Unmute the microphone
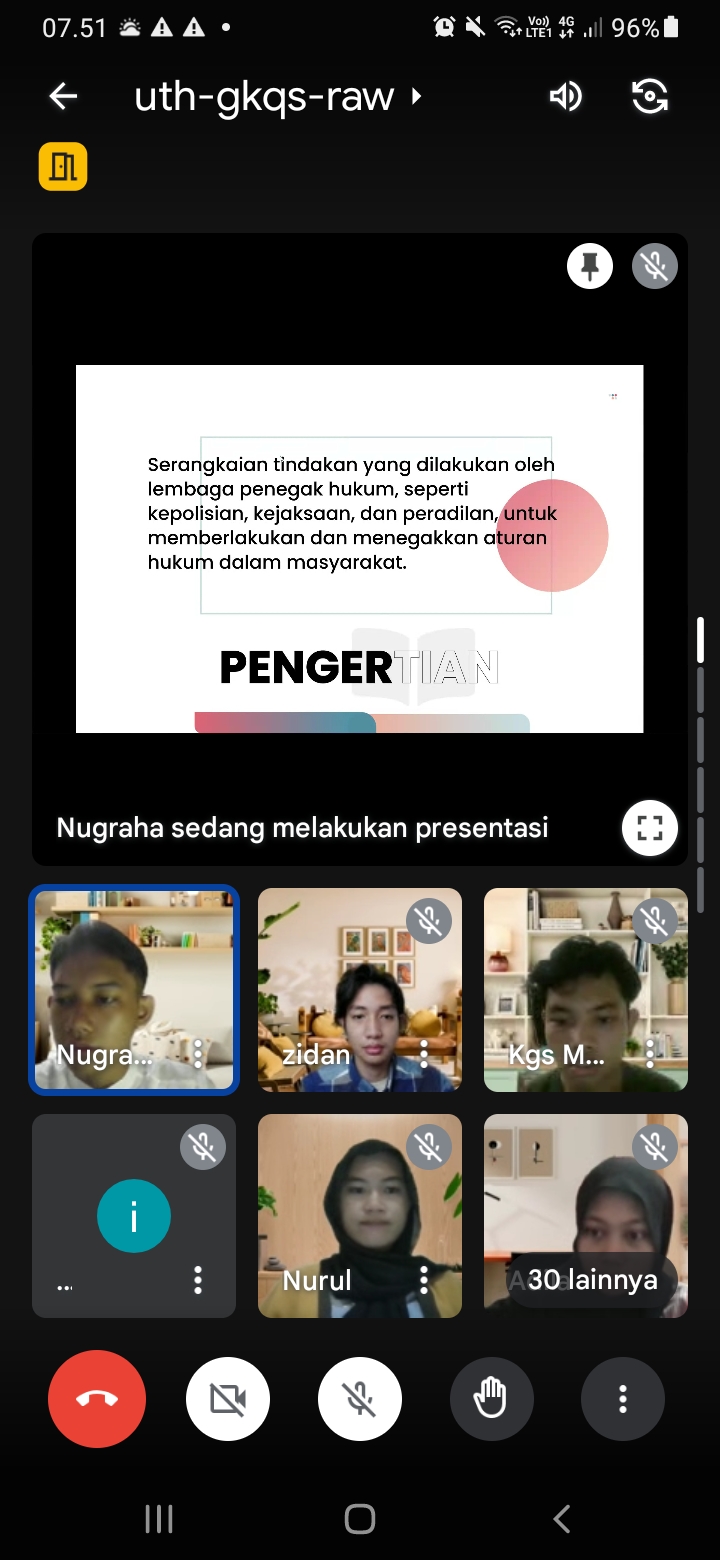The width and height of the screenshot is (720, 1560). point(360,1399)
